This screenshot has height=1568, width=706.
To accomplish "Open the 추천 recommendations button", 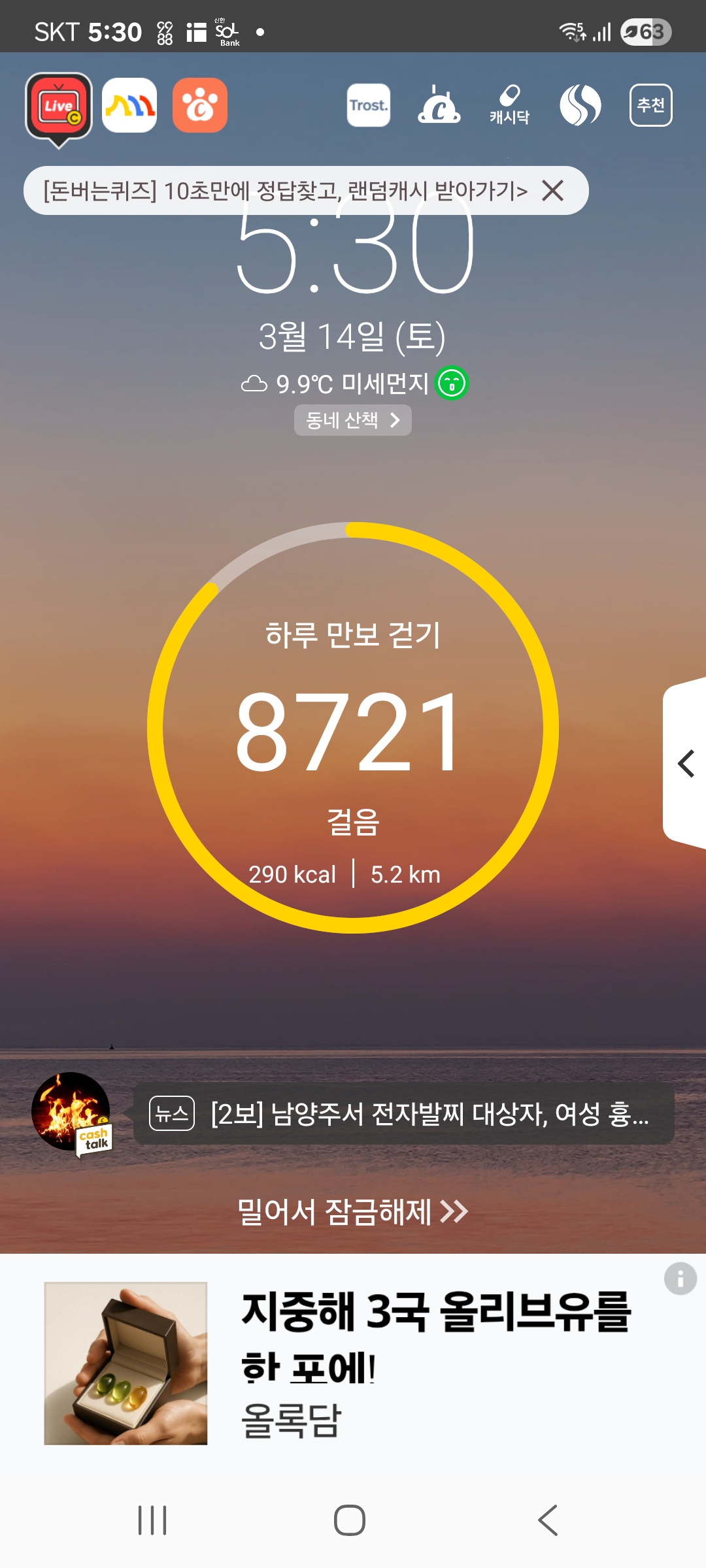I will click(650, 105).
